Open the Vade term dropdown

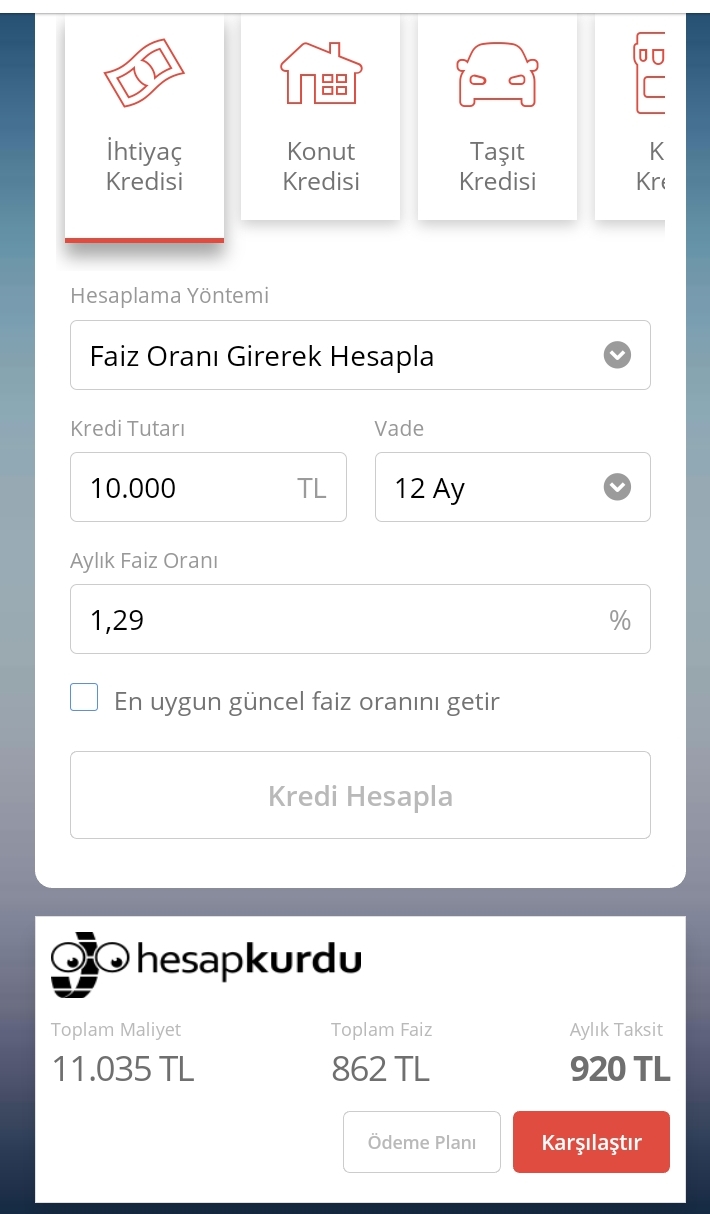coord(512,487)
